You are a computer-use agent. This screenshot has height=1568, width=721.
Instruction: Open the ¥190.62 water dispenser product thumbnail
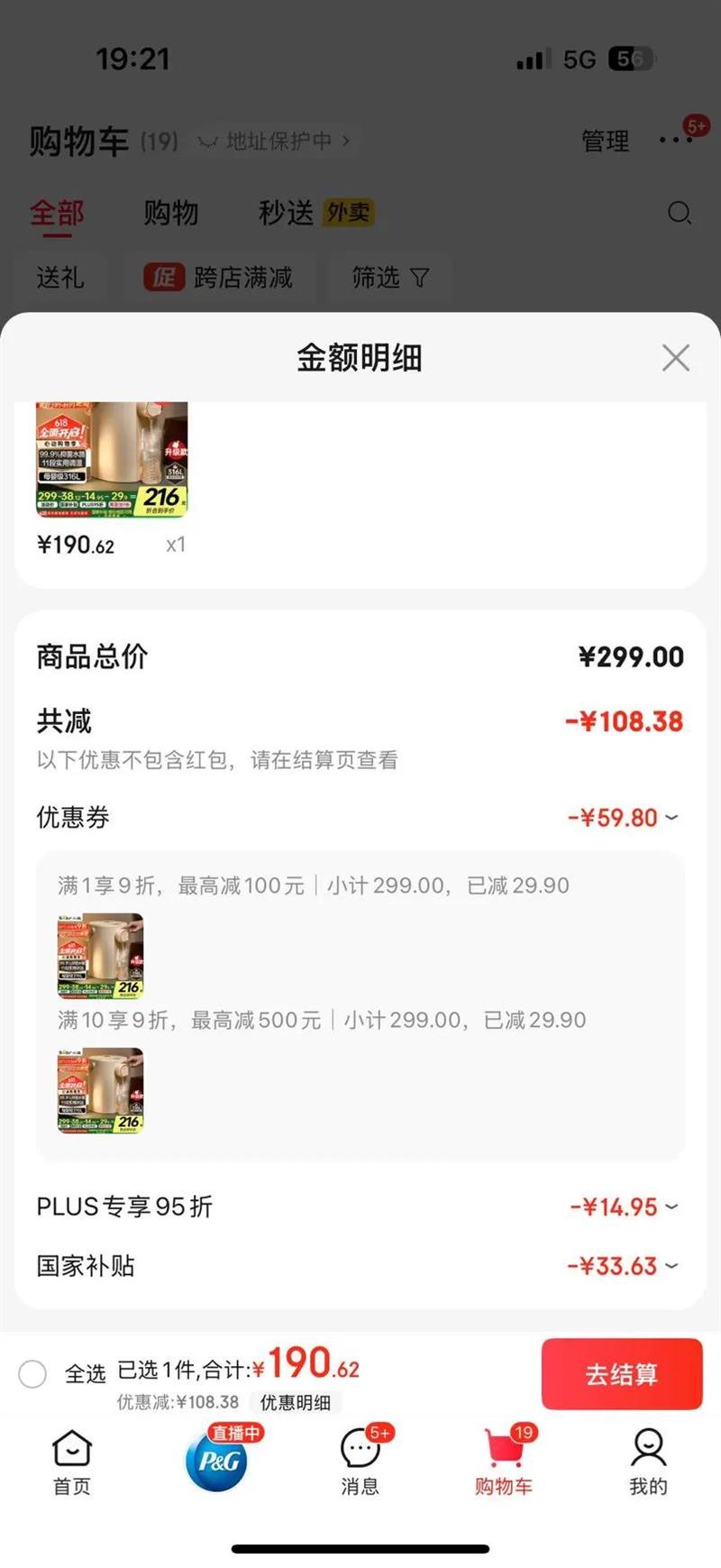click(x=112, y=460)
